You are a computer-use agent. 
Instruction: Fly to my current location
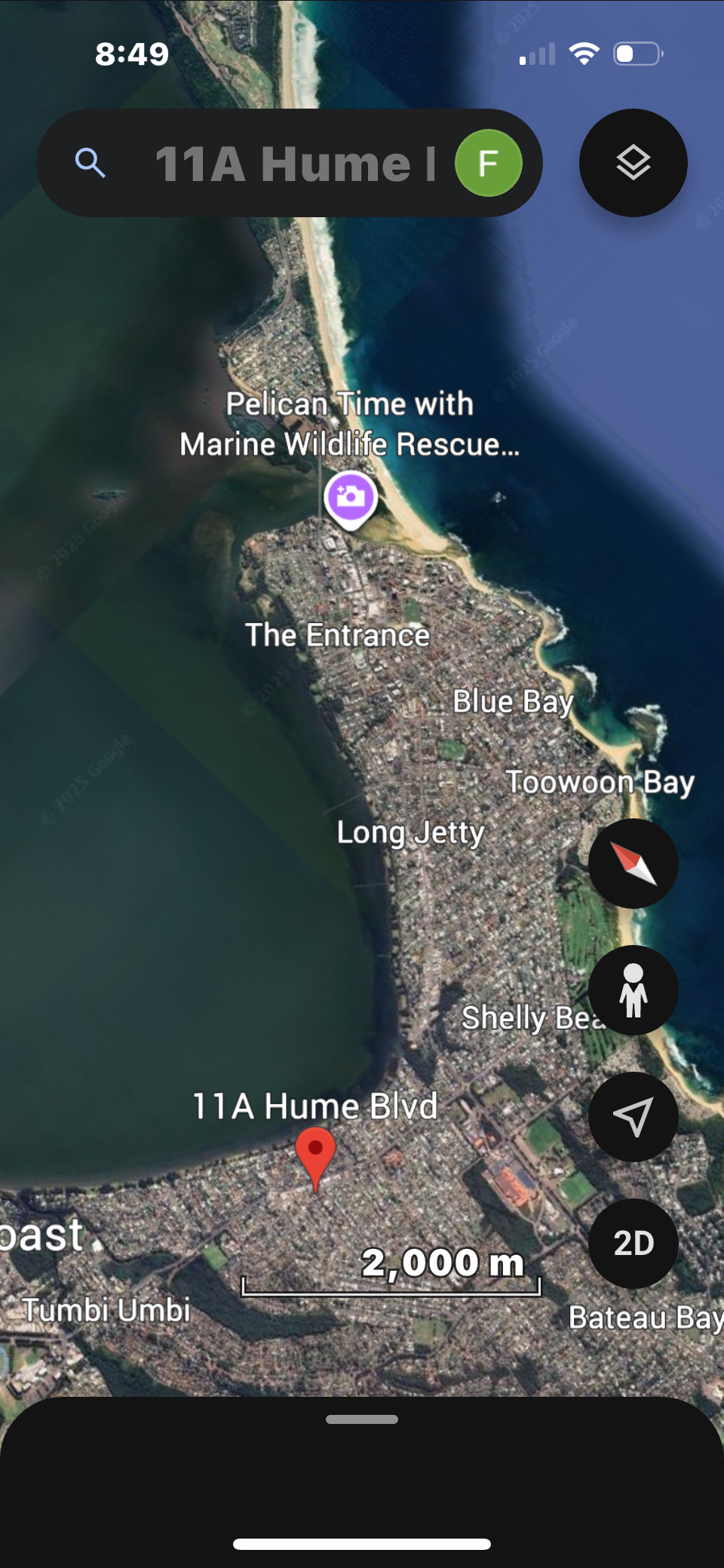coord(633,1117)
